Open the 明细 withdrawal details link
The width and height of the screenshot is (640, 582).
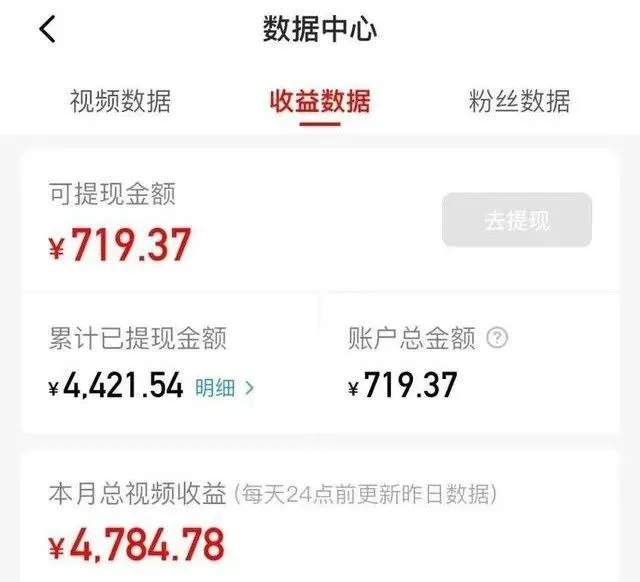(x=224, y=388)
